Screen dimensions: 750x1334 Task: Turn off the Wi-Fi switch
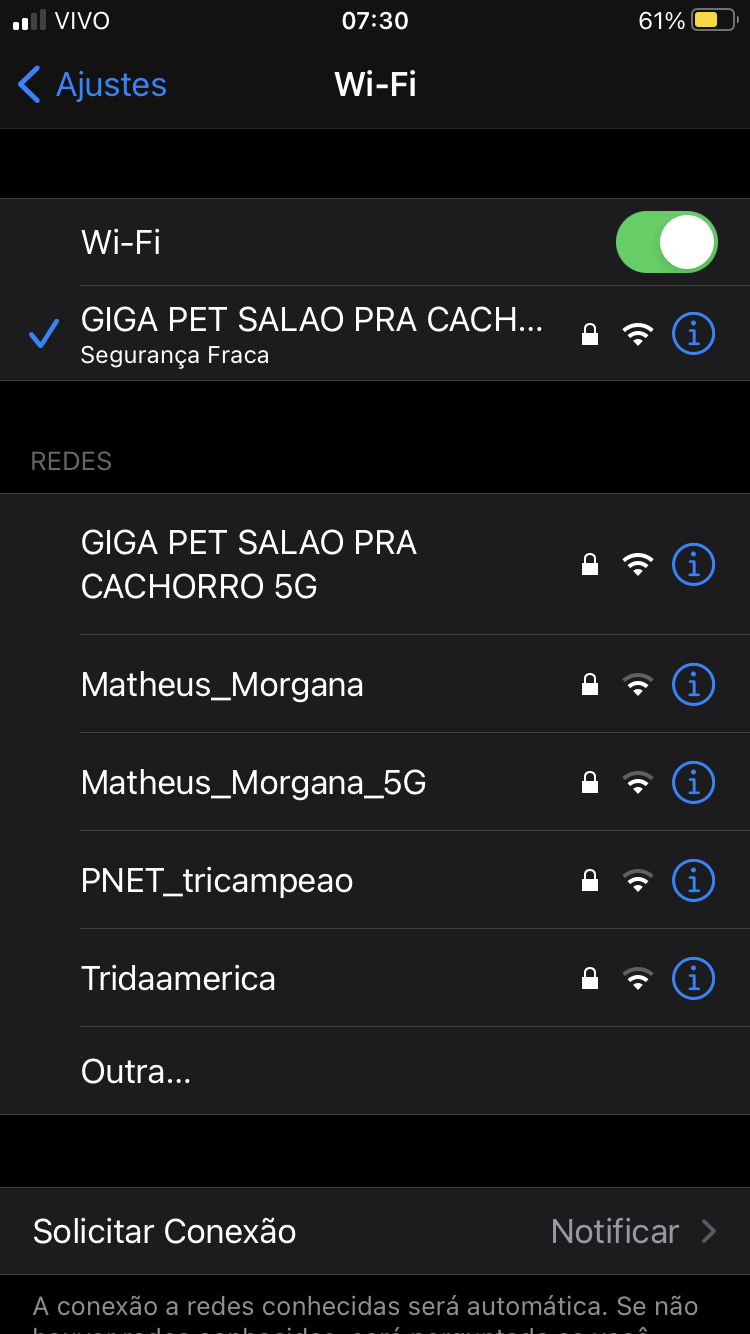666,242
